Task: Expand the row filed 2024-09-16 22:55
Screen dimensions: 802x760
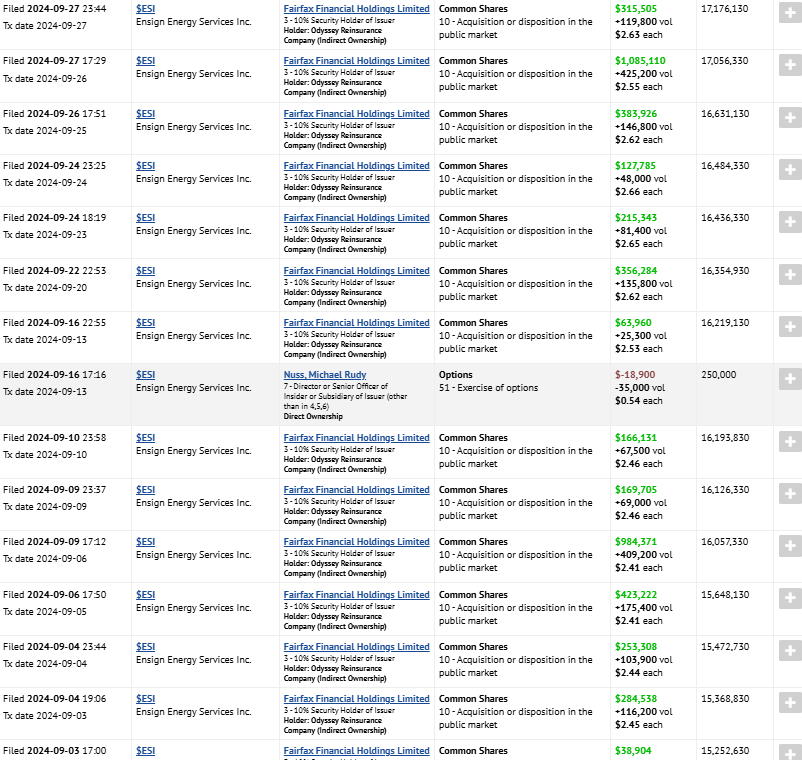Action: click(790, 327)
